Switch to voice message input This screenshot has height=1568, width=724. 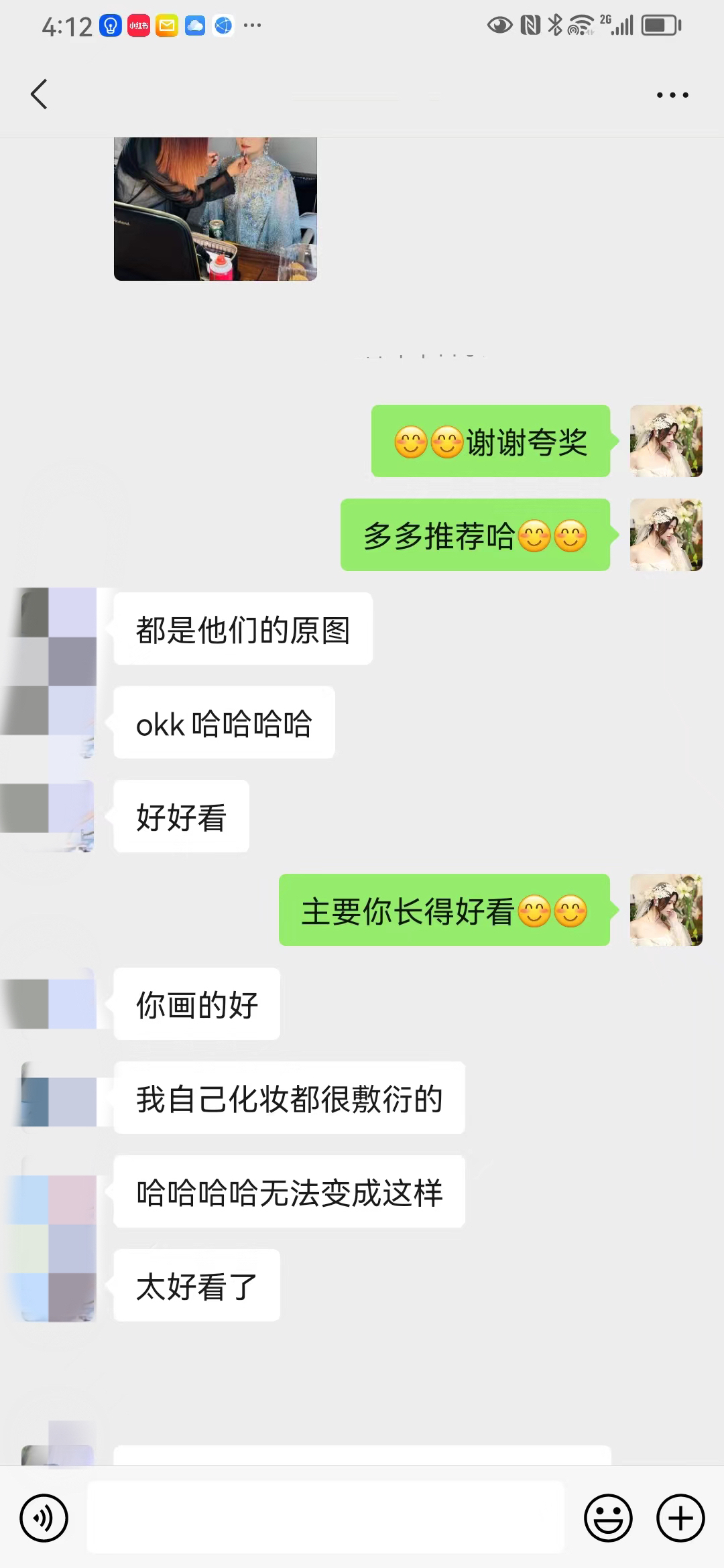[44, 1518]
